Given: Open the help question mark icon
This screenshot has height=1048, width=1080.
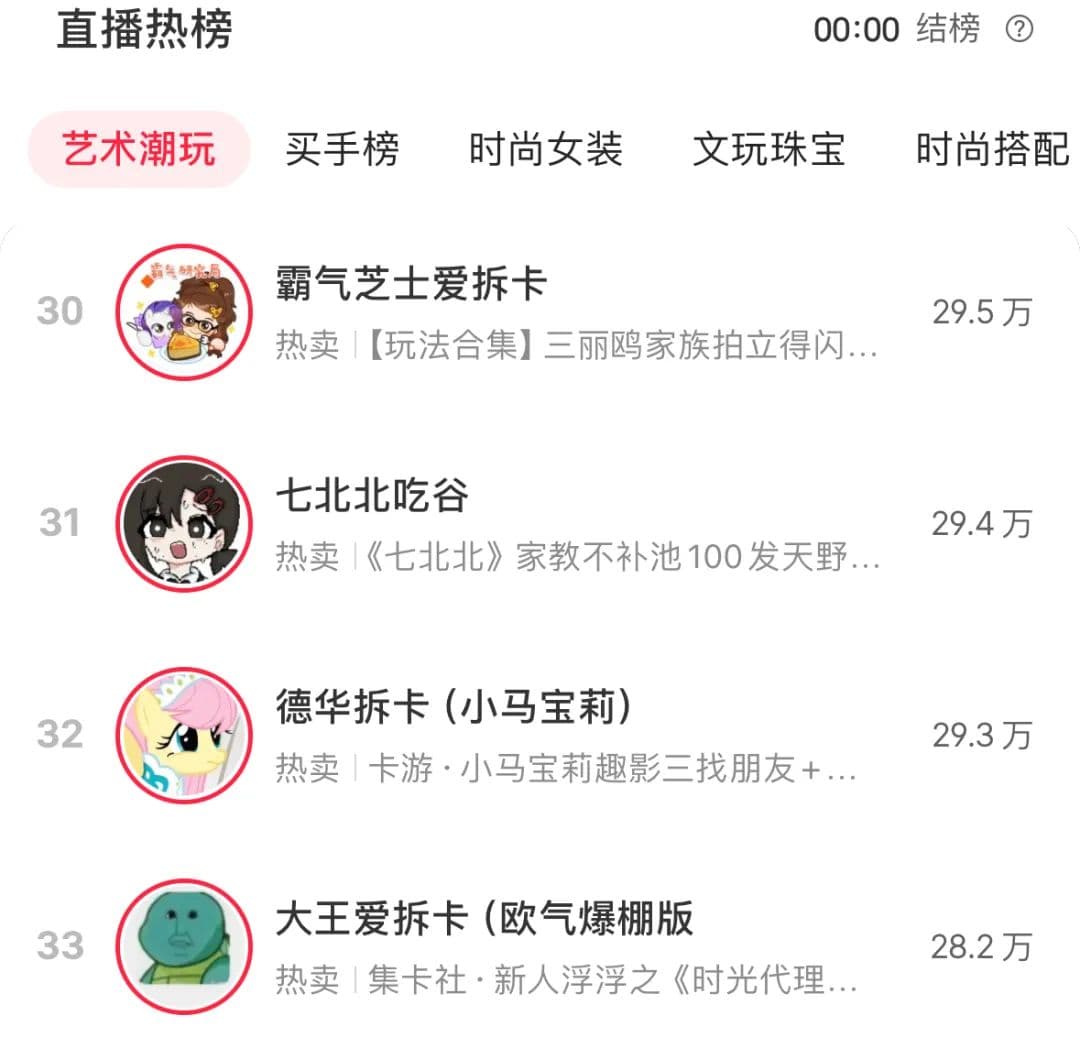Looking at the screenshot, I should (x=1018, y=30).
